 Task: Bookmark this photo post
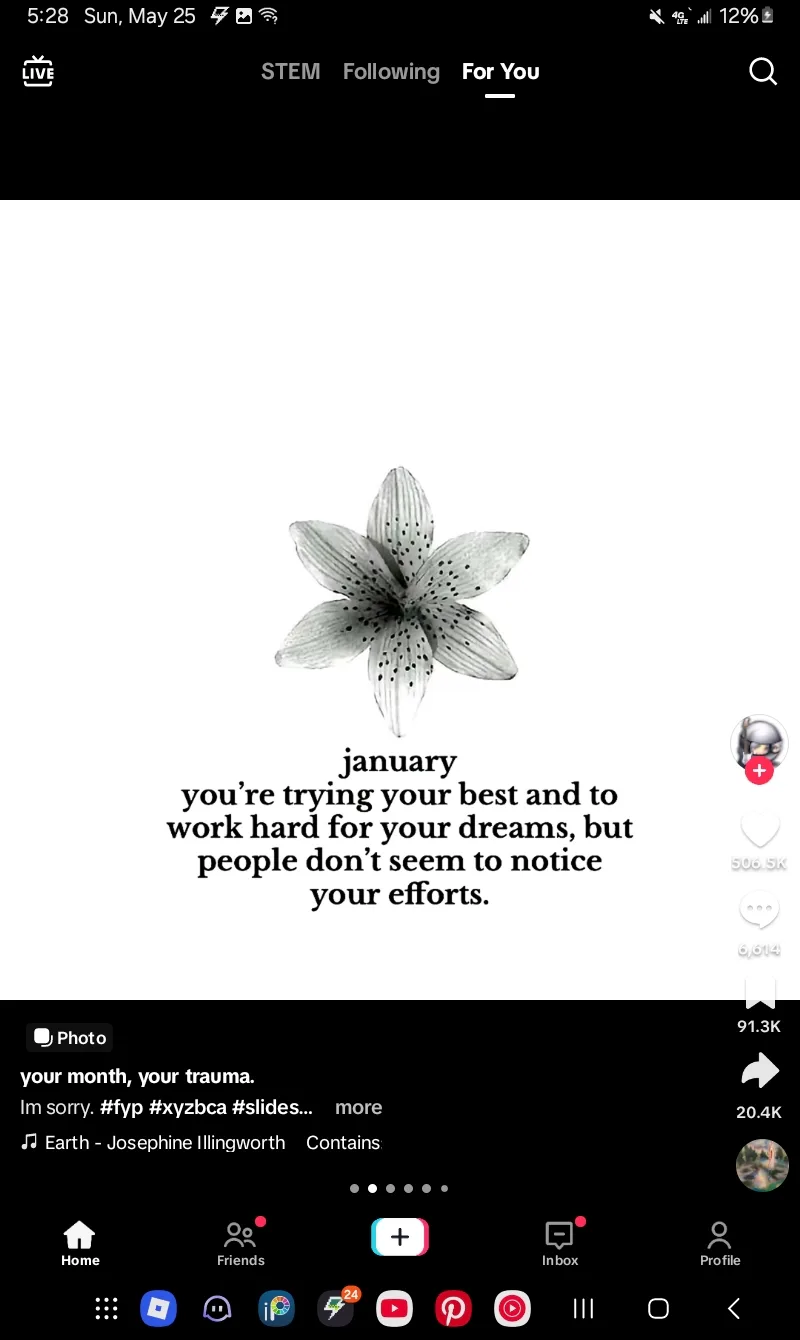(x=760, y=993)
